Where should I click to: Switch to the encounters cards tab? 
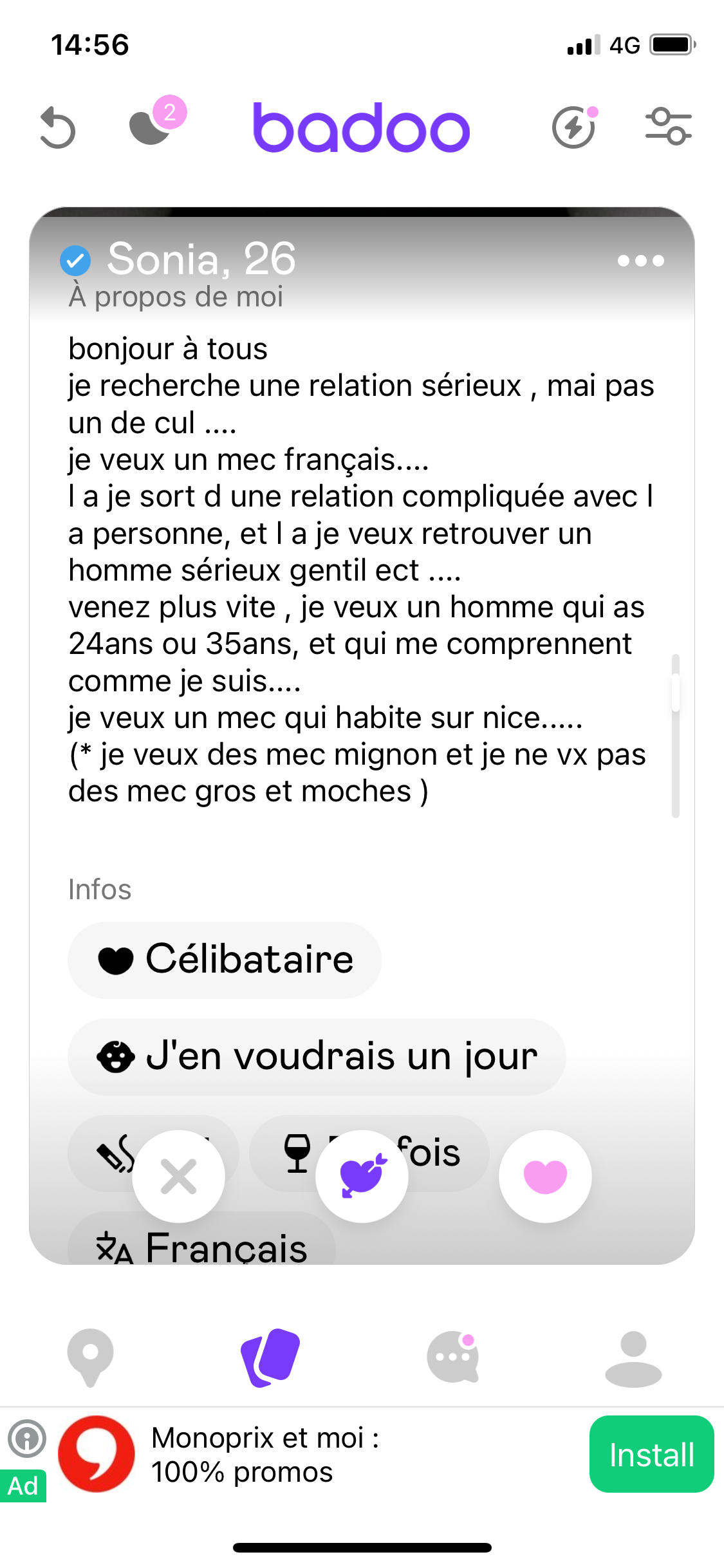(x=271, y=1357)
